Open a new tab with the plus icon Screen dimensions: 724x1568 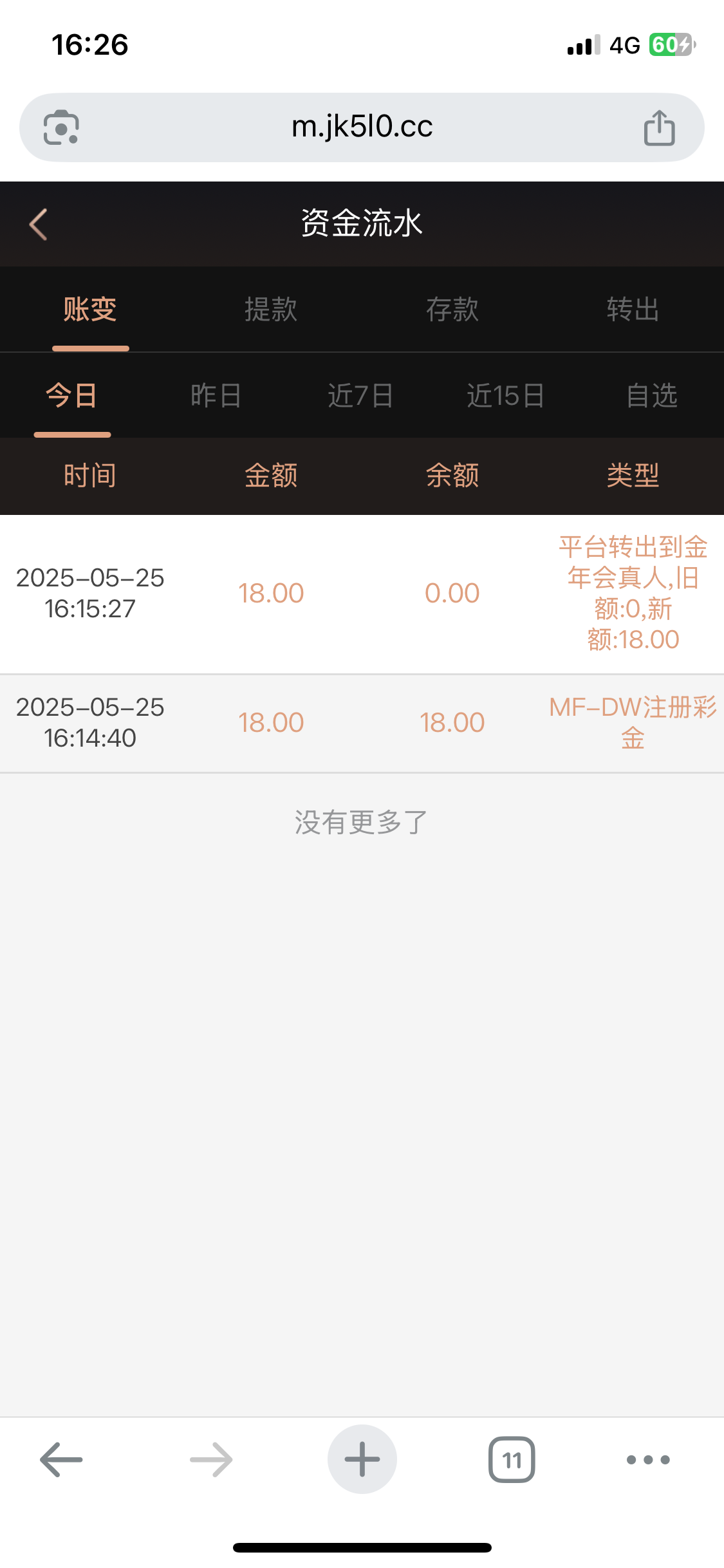(362, 1460)
